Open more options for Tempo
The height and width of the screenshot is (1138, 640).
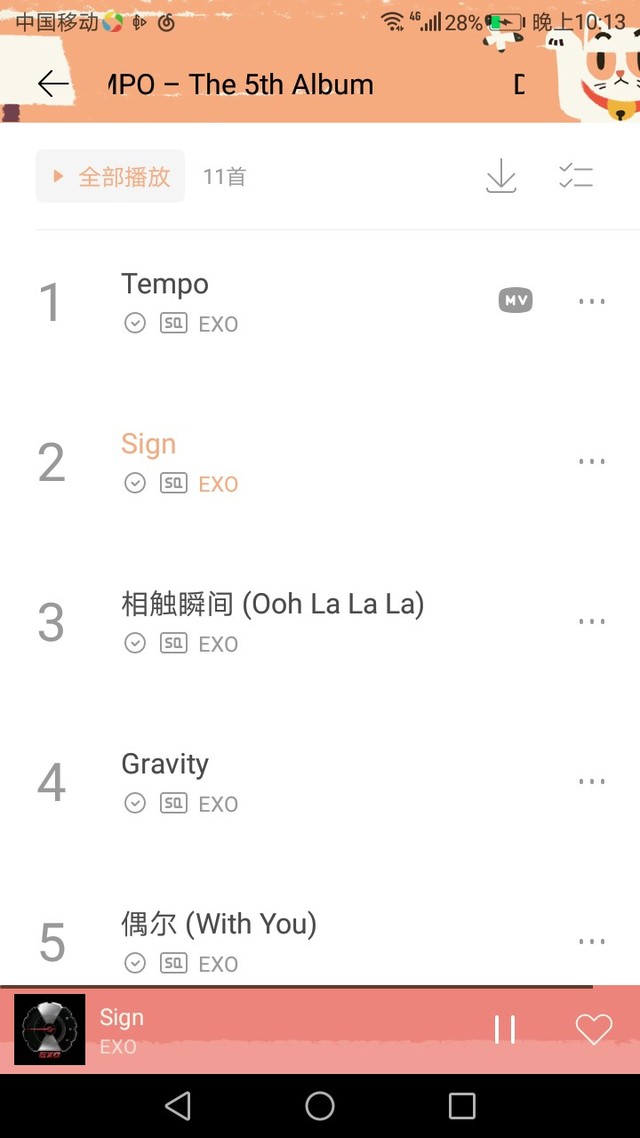(592, 301)
